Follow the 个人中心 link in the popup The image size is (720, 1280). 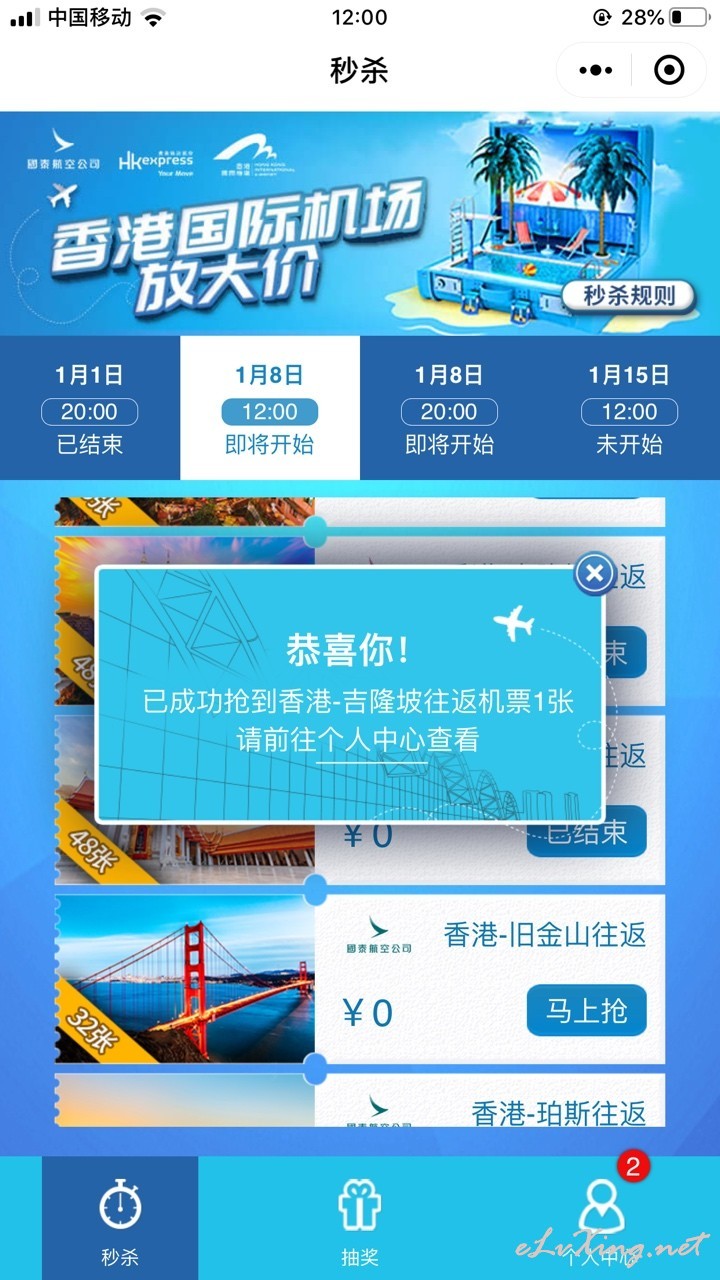pos(372,739)
